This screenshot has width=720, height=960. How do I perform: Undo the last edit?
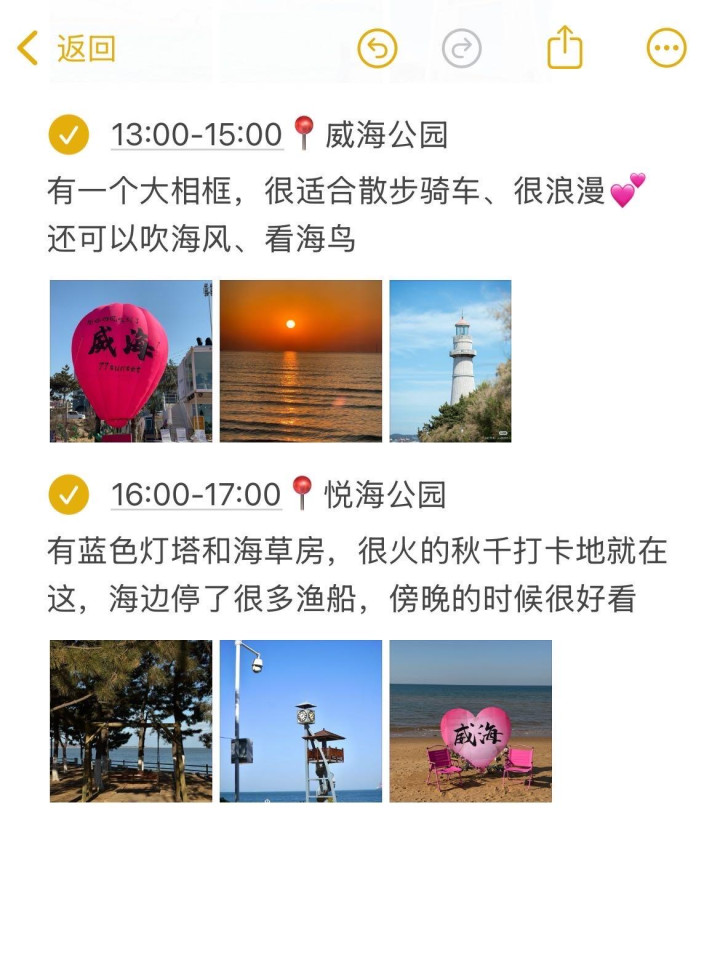click(378, 48)
